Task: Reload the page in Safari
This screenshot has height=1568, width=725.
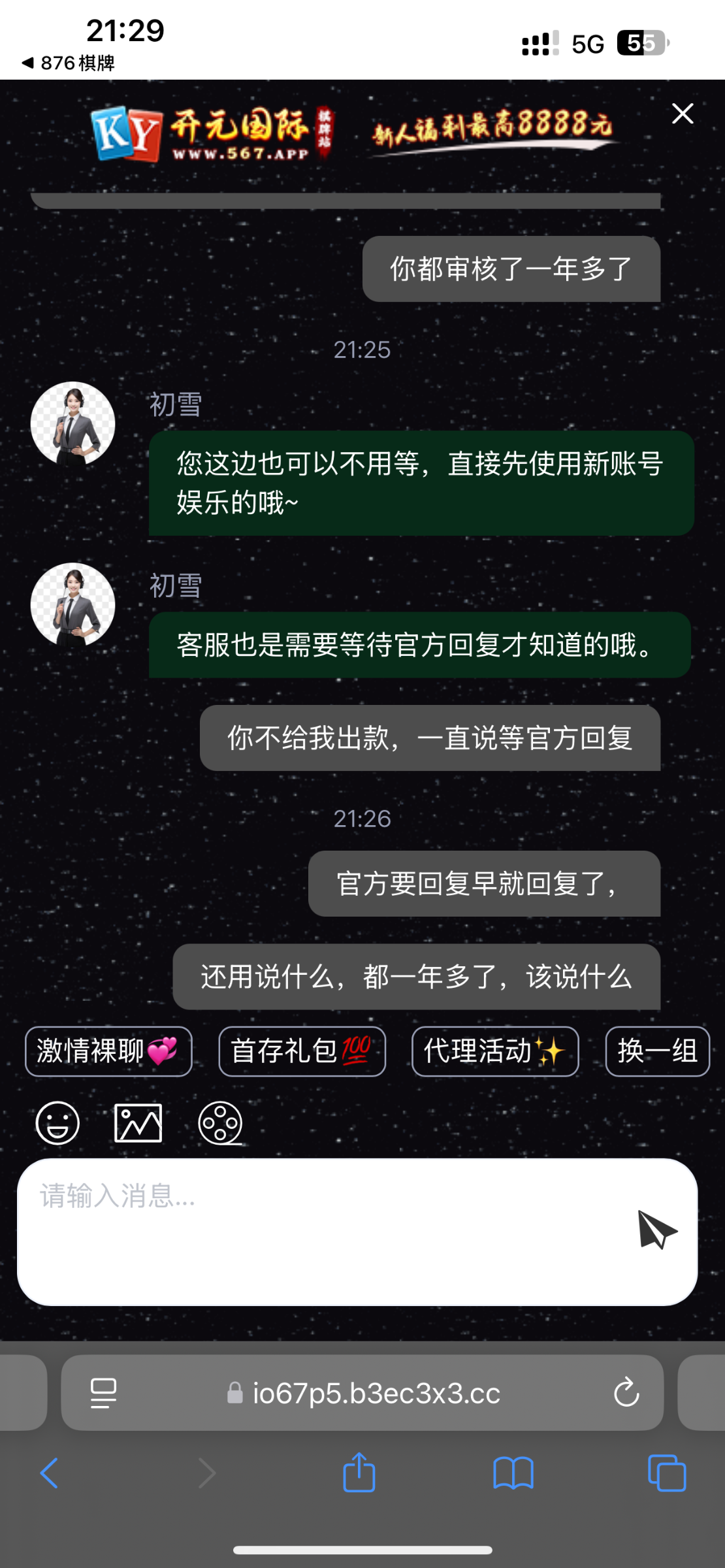Action: [x=626, y=1392]
